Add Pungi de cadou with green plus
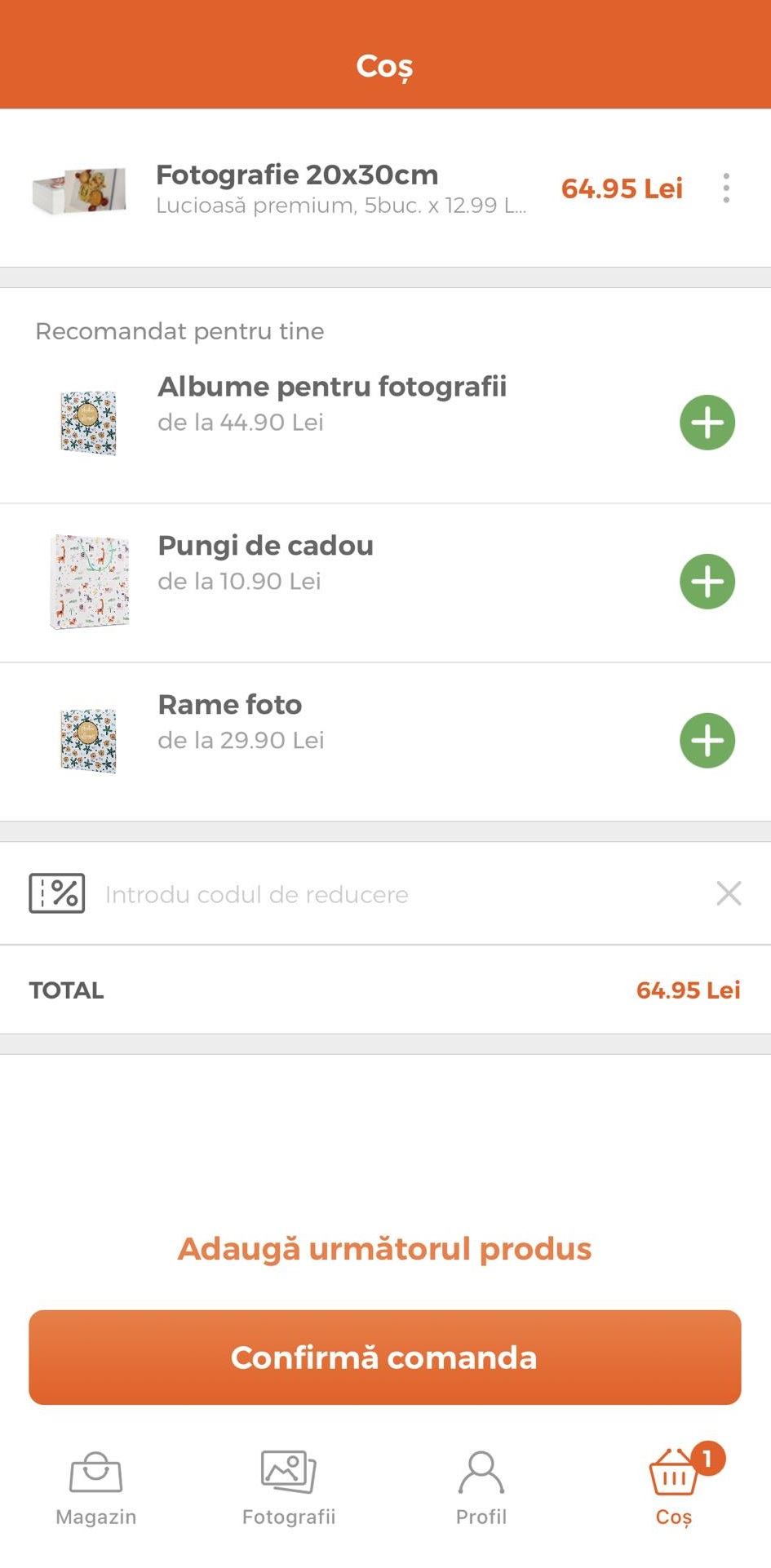771x1568 pixels. (x=707, y=581)
